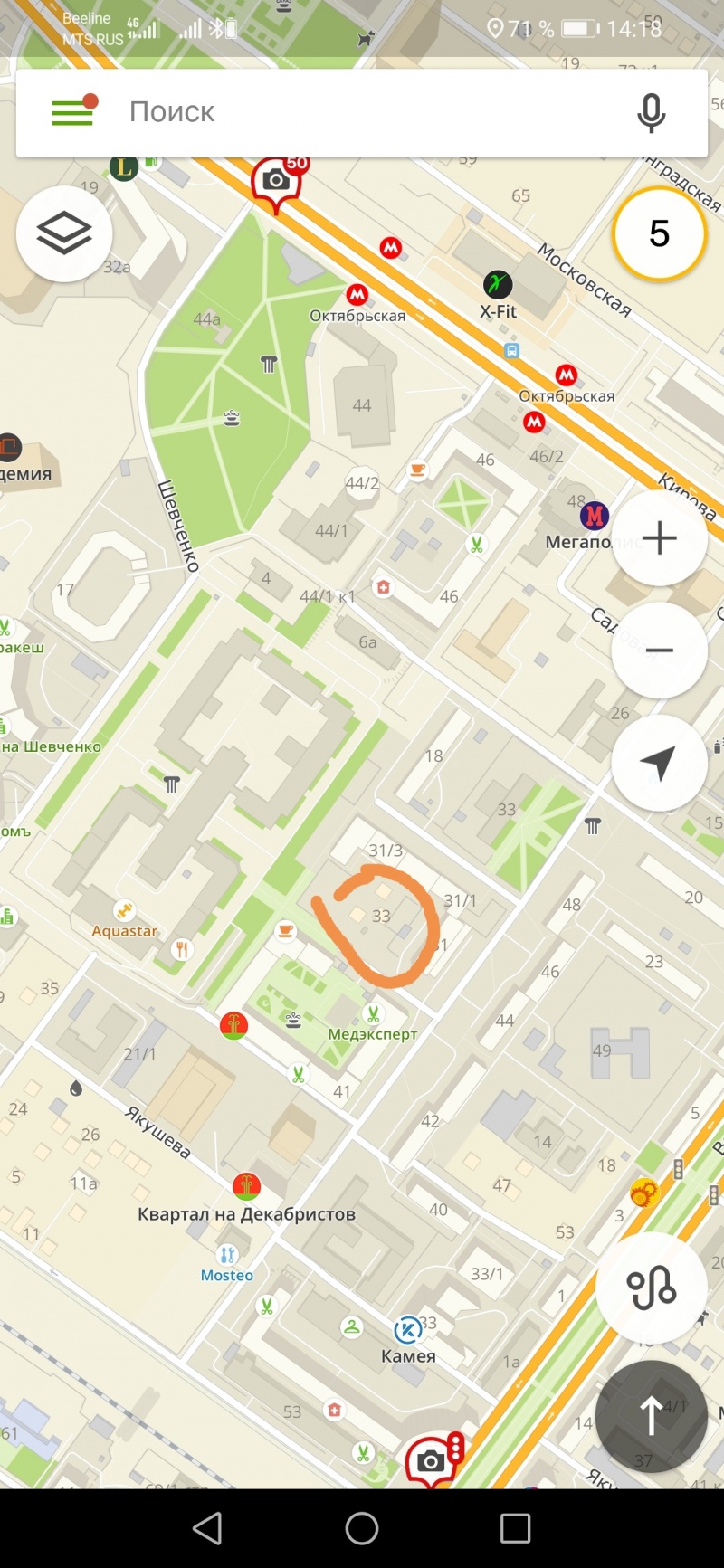Tap the dark up-arrow navigation button
The width and height of the screenshot is (724, 1568).
click(x=652, y=1415)
